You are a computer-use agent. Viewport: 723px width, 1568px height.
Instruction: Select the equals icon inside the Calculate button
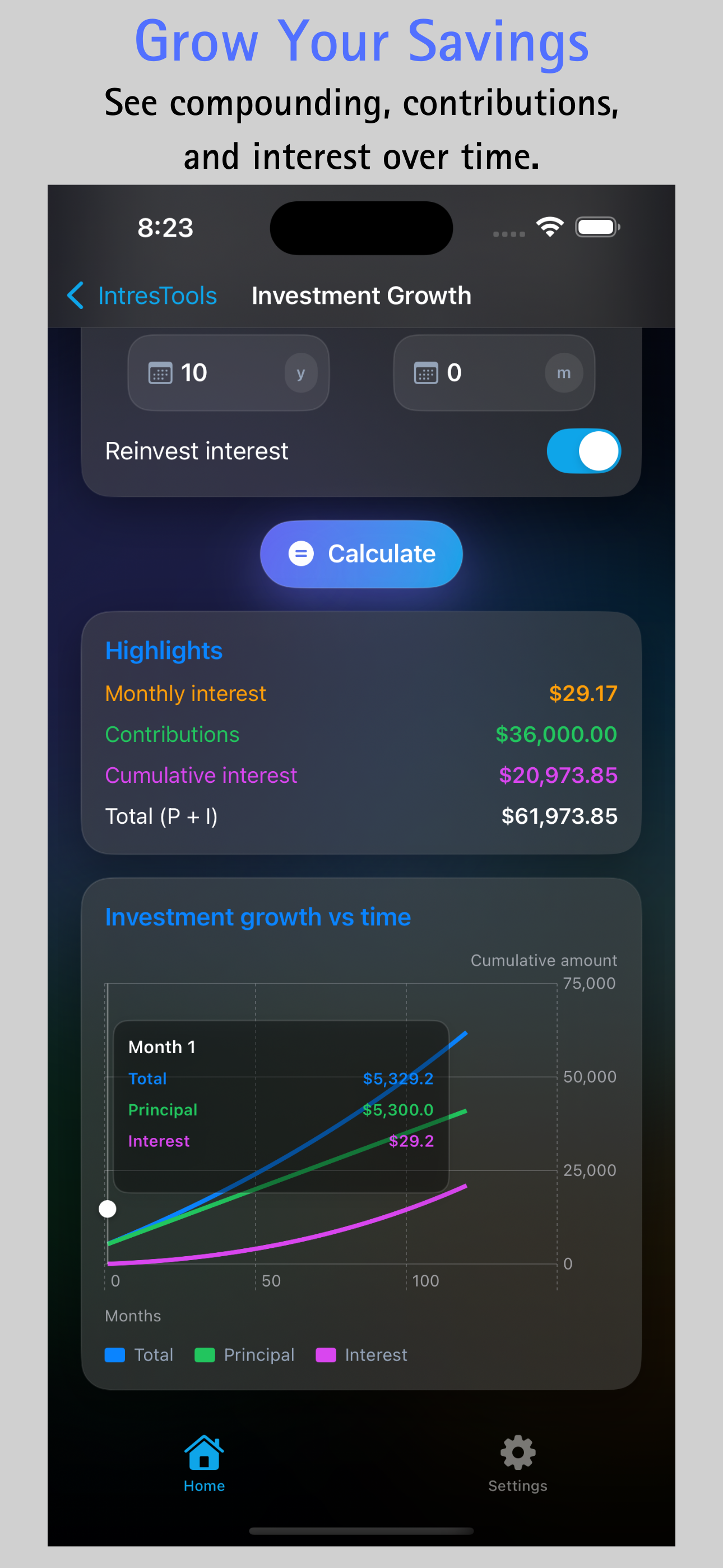(300, 554)
